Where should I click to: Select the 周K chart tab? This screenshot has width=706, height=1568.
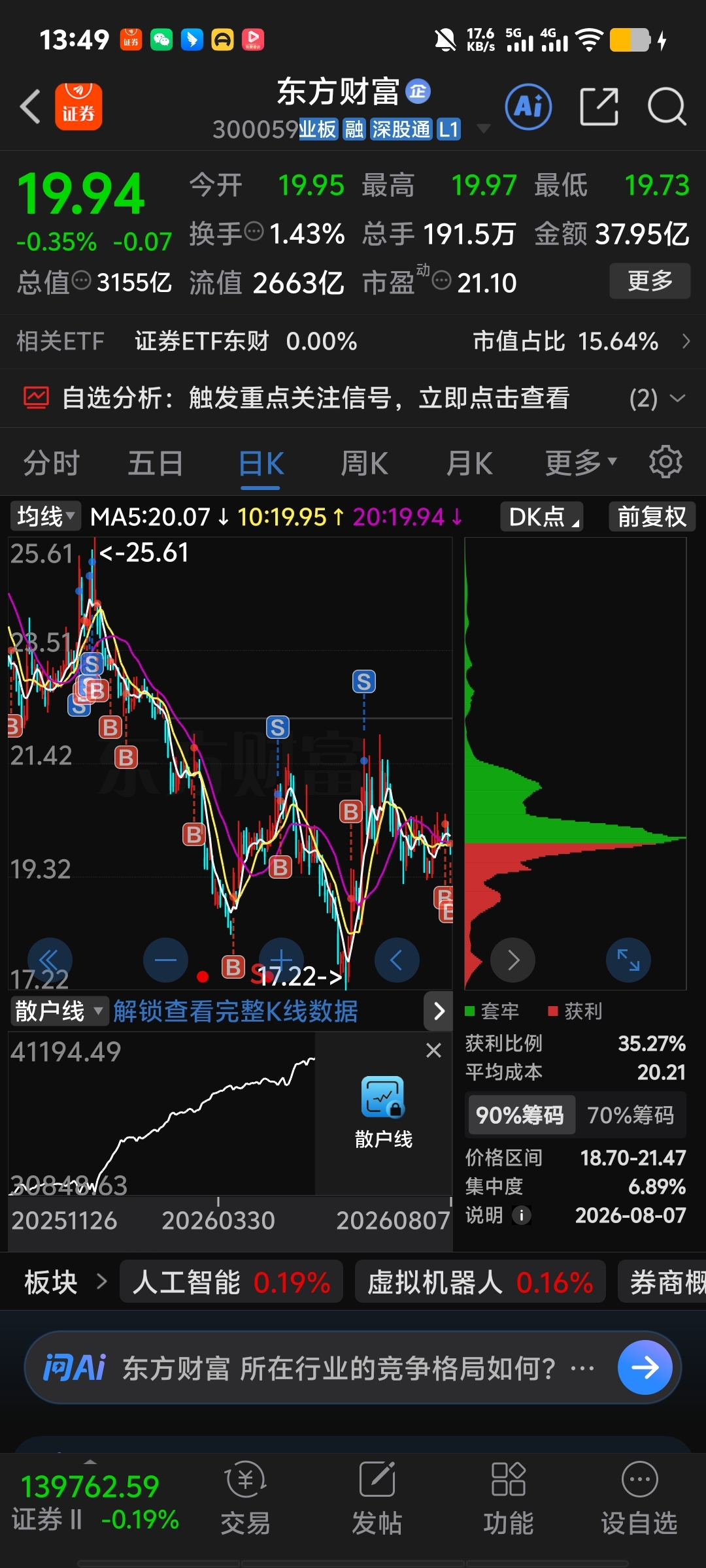(365, 464)
